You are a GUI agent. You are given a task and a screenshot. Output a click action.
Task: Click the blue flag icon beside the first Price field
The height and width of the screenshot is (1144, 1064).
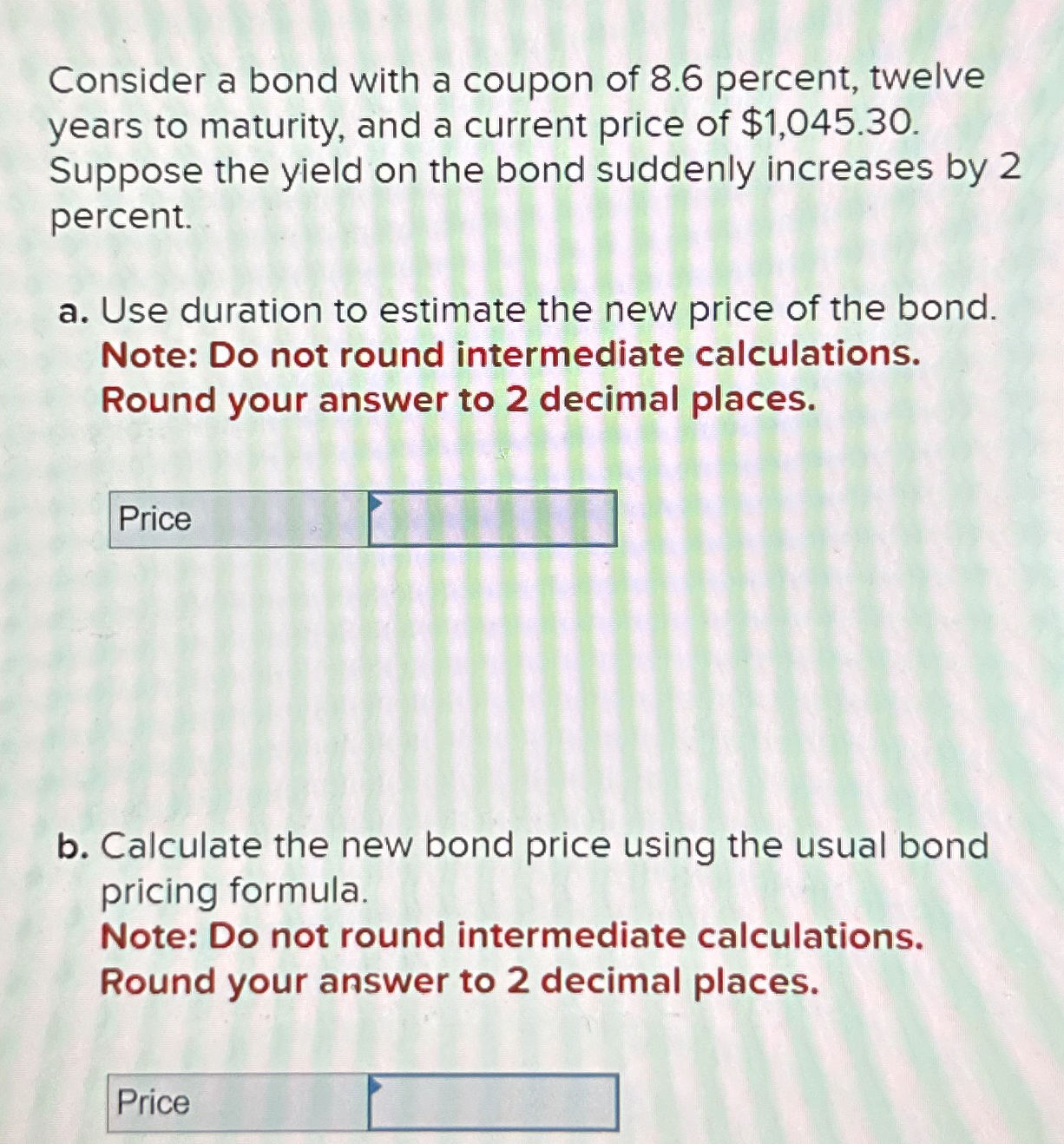click(375, 500)
